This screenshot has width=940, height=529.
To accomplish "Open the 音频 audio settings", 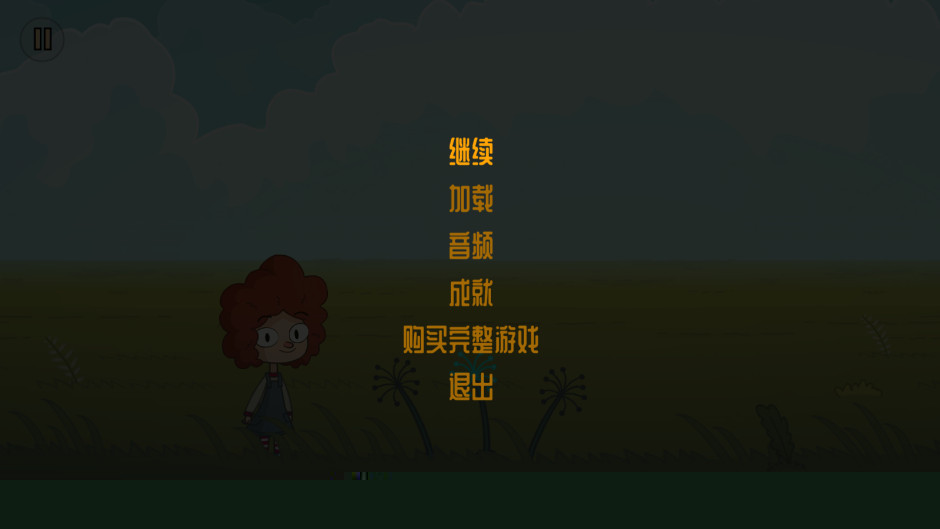I will [x=471, y=246].
